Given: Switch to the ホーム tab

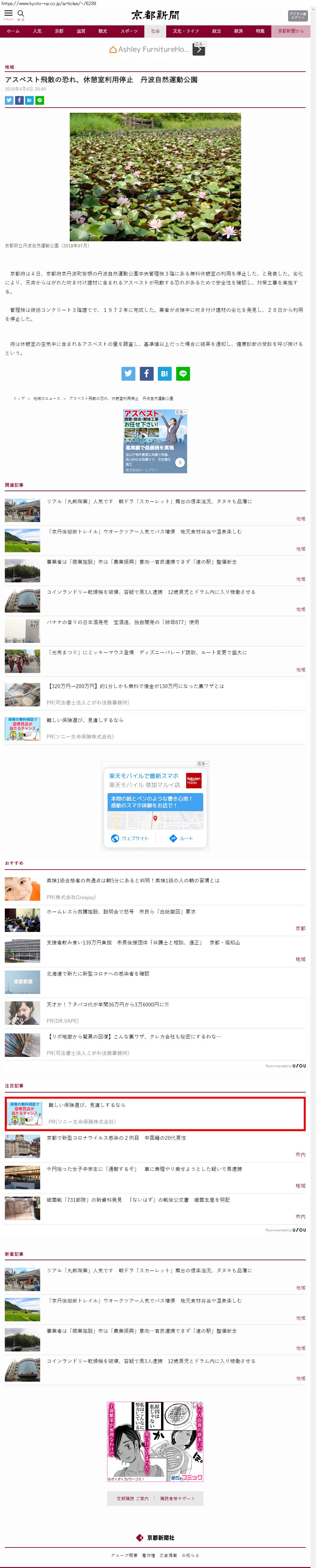Looking at the screenshot, I should [13, 31].
